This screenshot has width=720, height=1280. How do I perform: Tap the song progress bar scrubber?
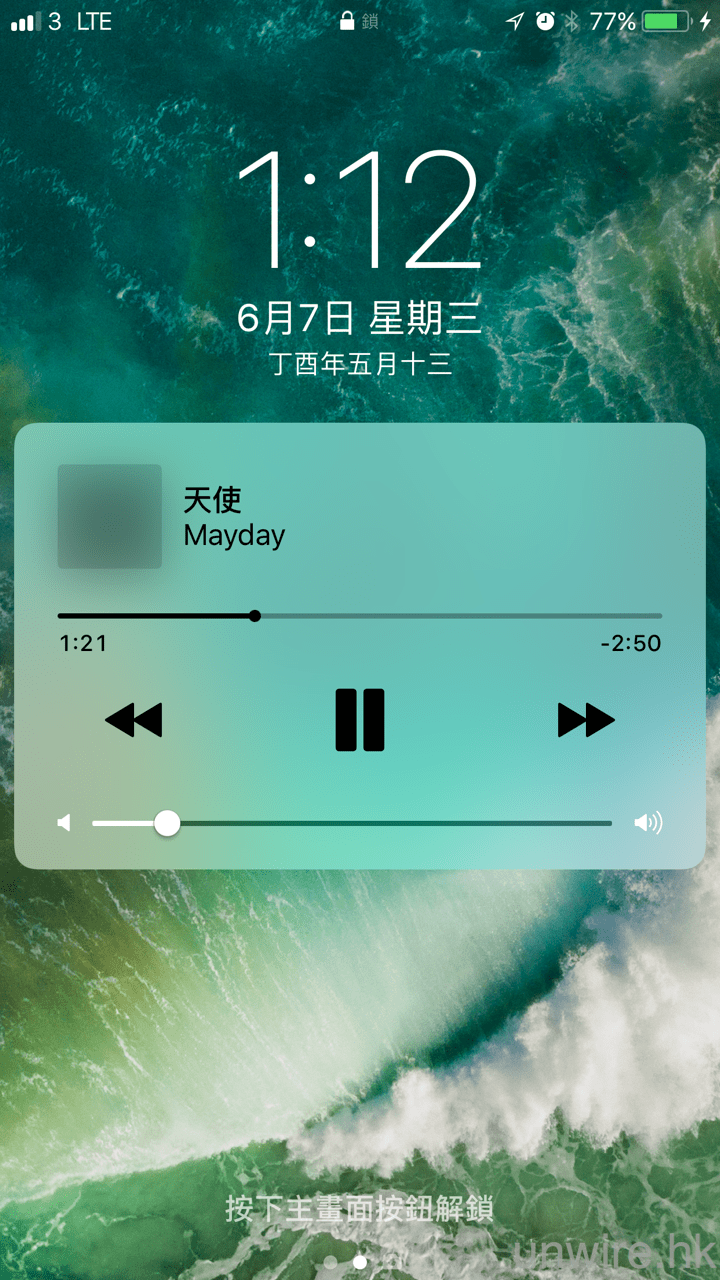coord(255,616)
